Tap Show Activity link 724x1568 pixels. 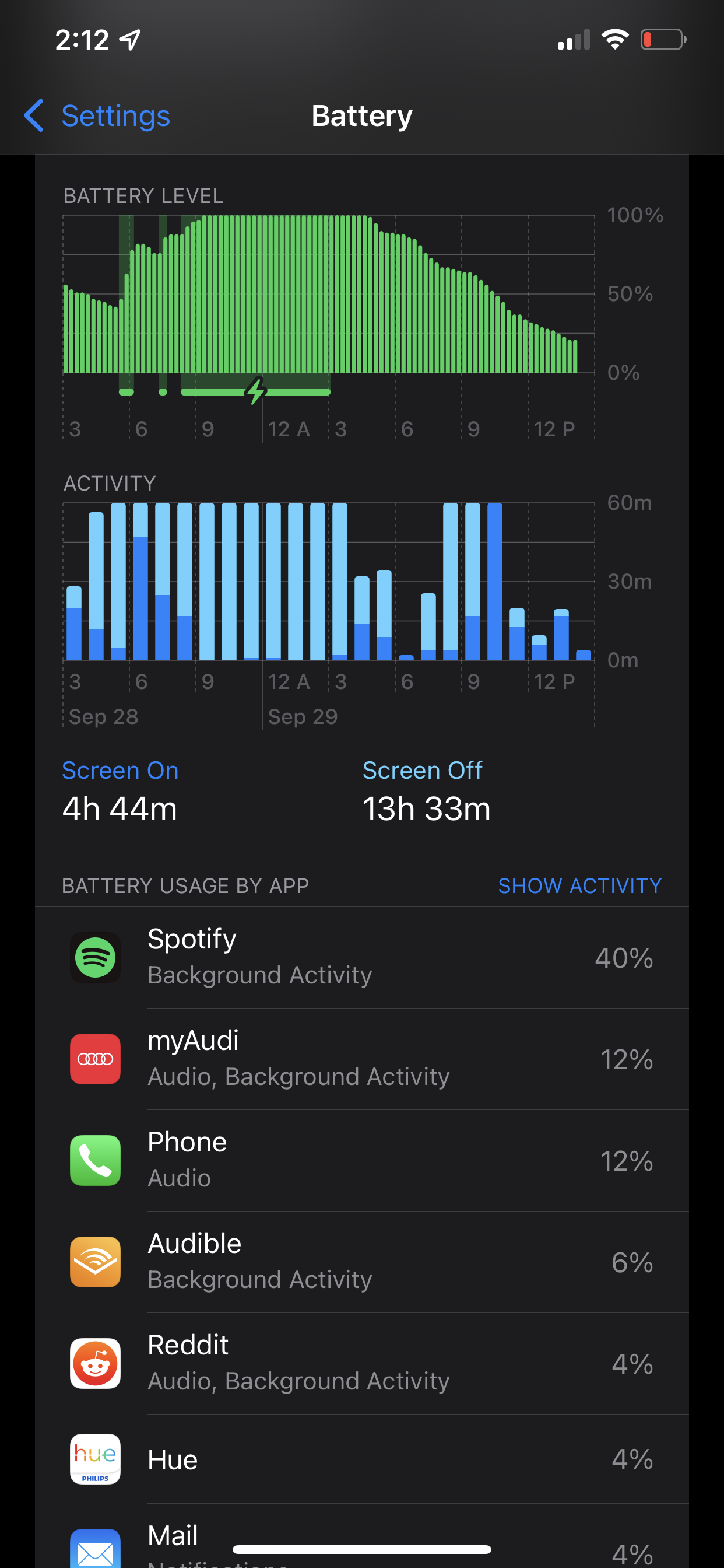[x=579, y=885]
